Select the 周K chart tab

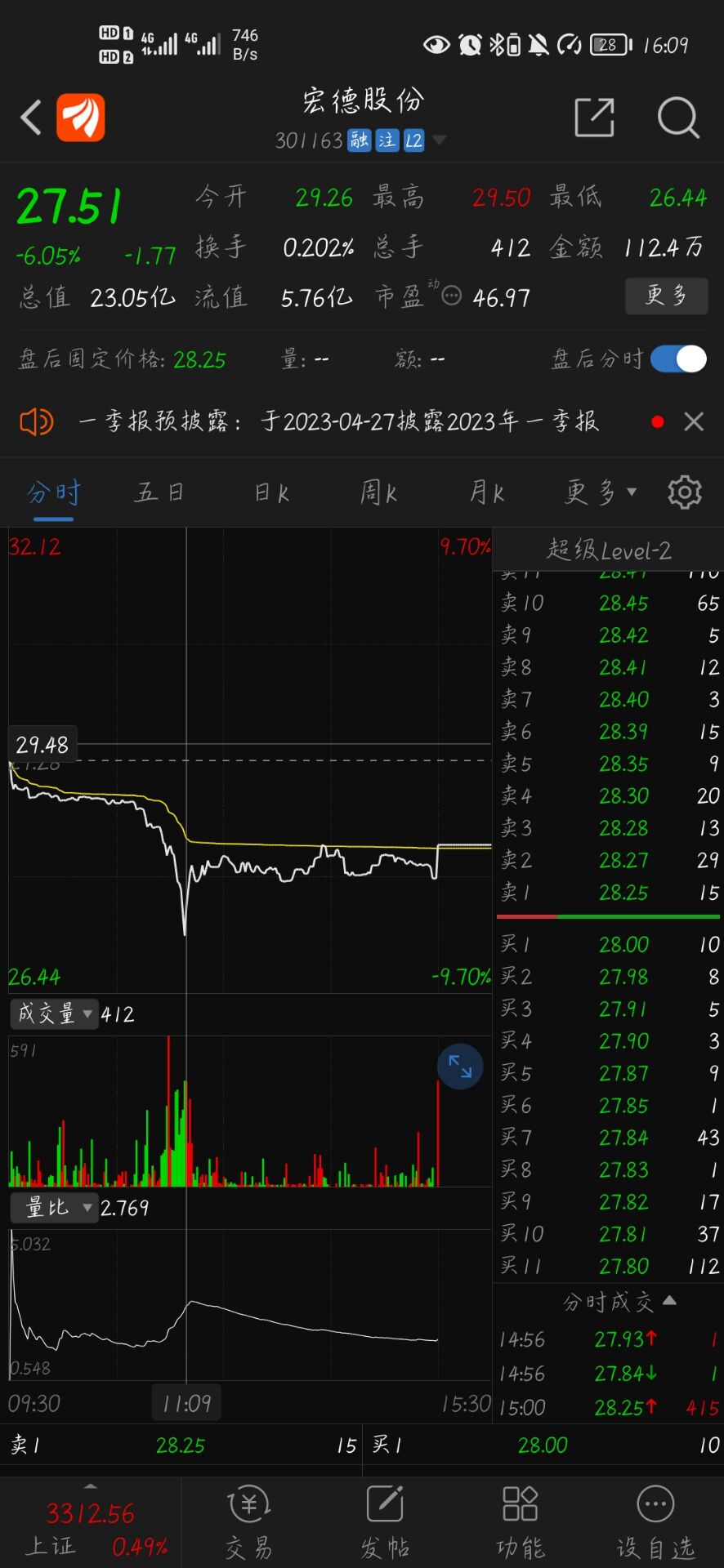(378, 492)
